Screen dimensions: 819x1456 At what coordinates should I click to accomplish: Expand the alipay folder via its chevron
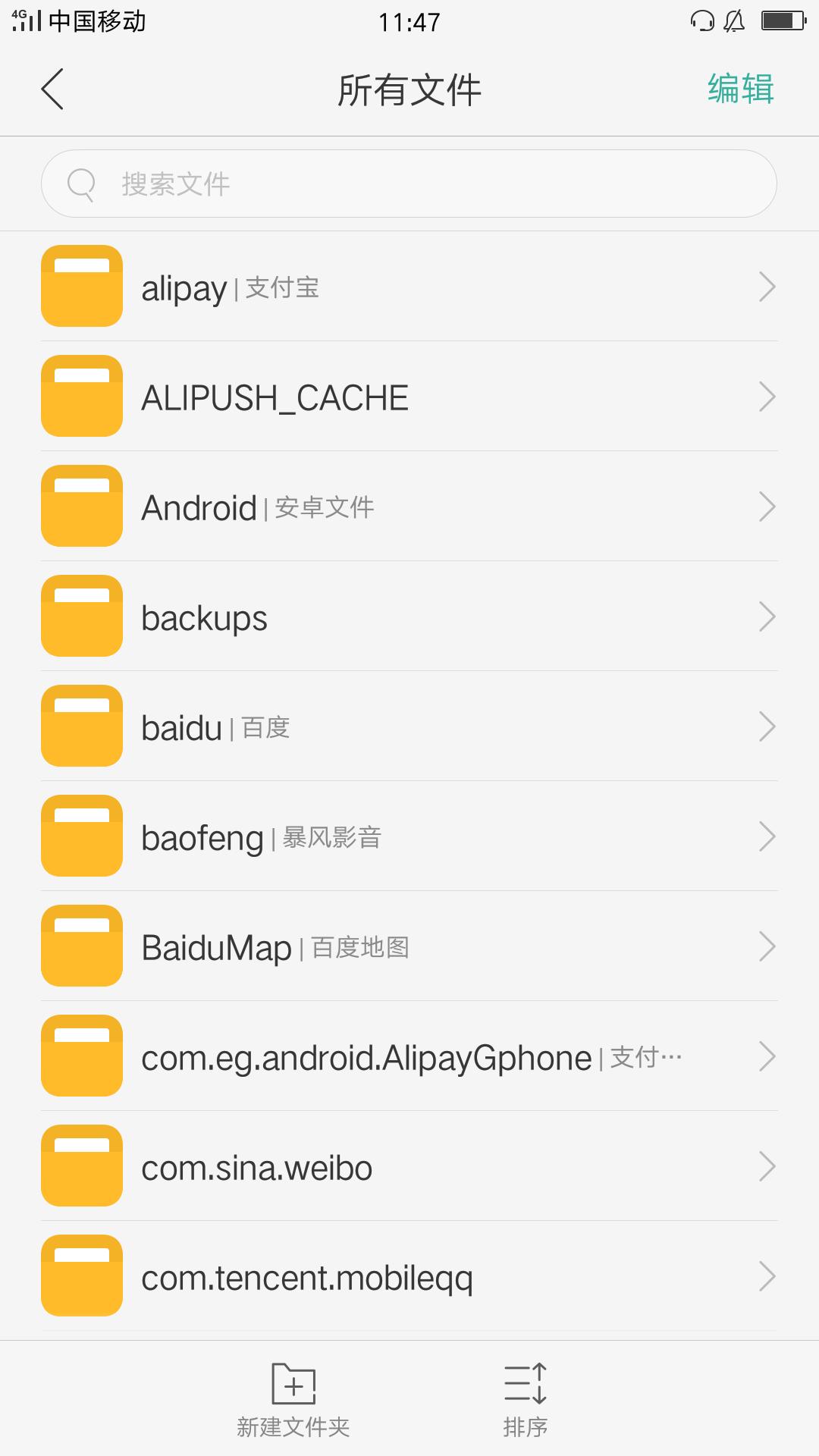767,287
